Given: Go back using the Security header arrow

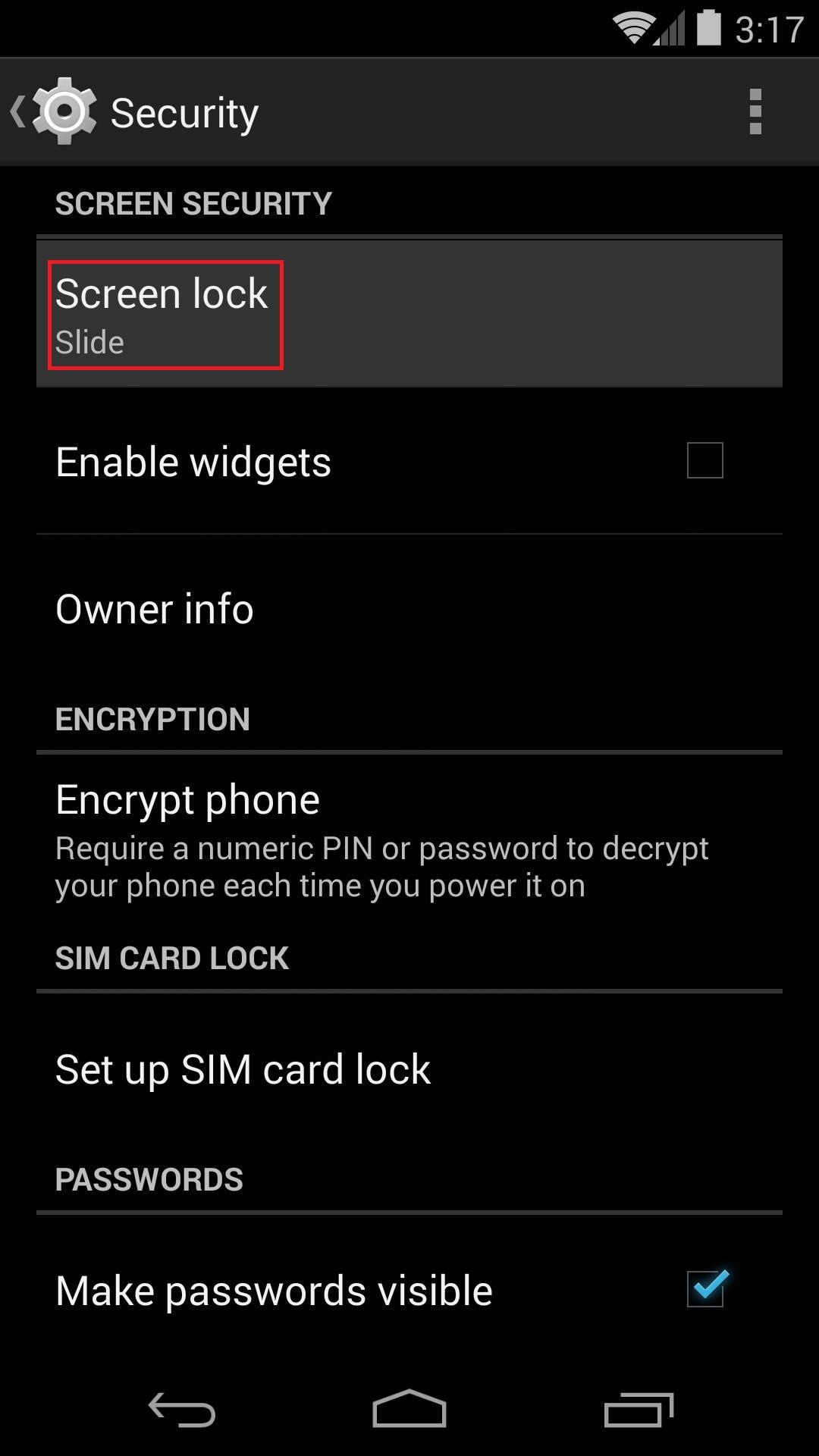Looking at the screenshot, I should click(x=52, y=112).
